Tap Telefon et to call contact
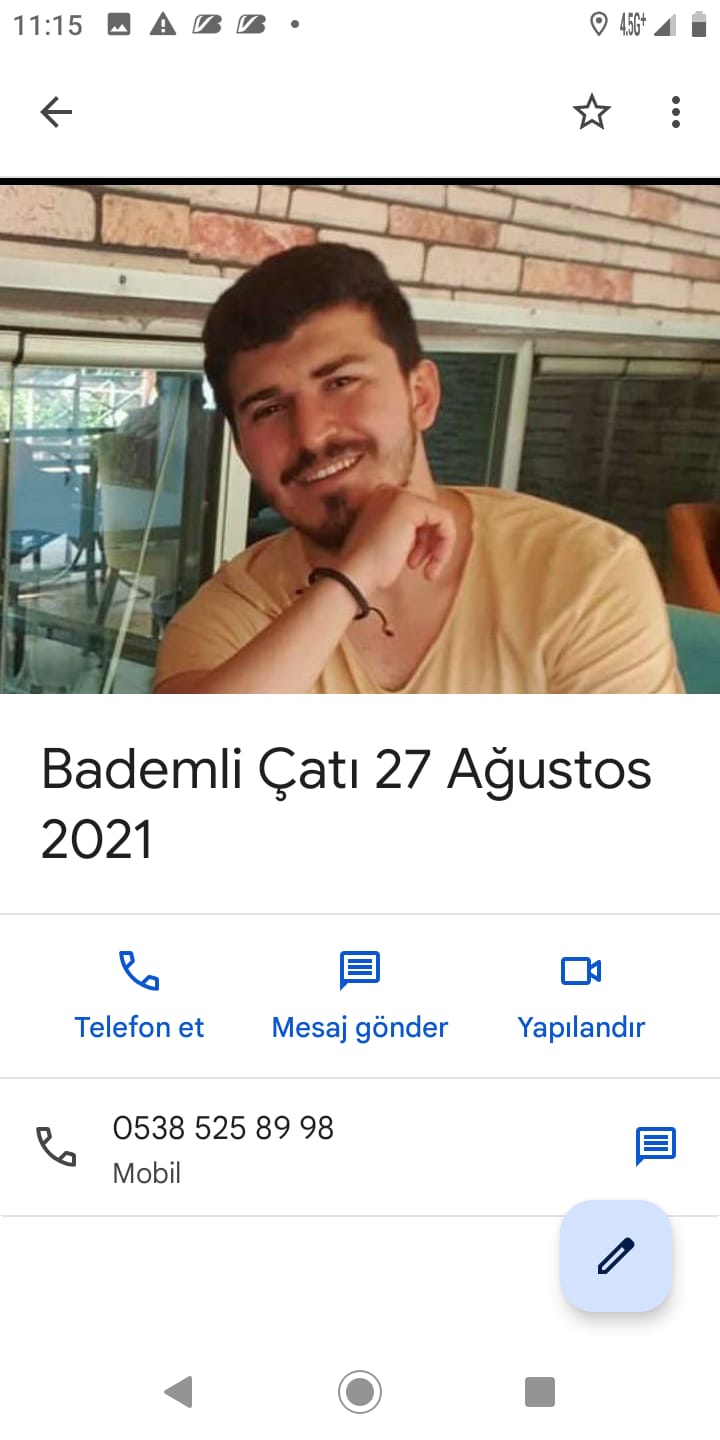 (139, 994)
